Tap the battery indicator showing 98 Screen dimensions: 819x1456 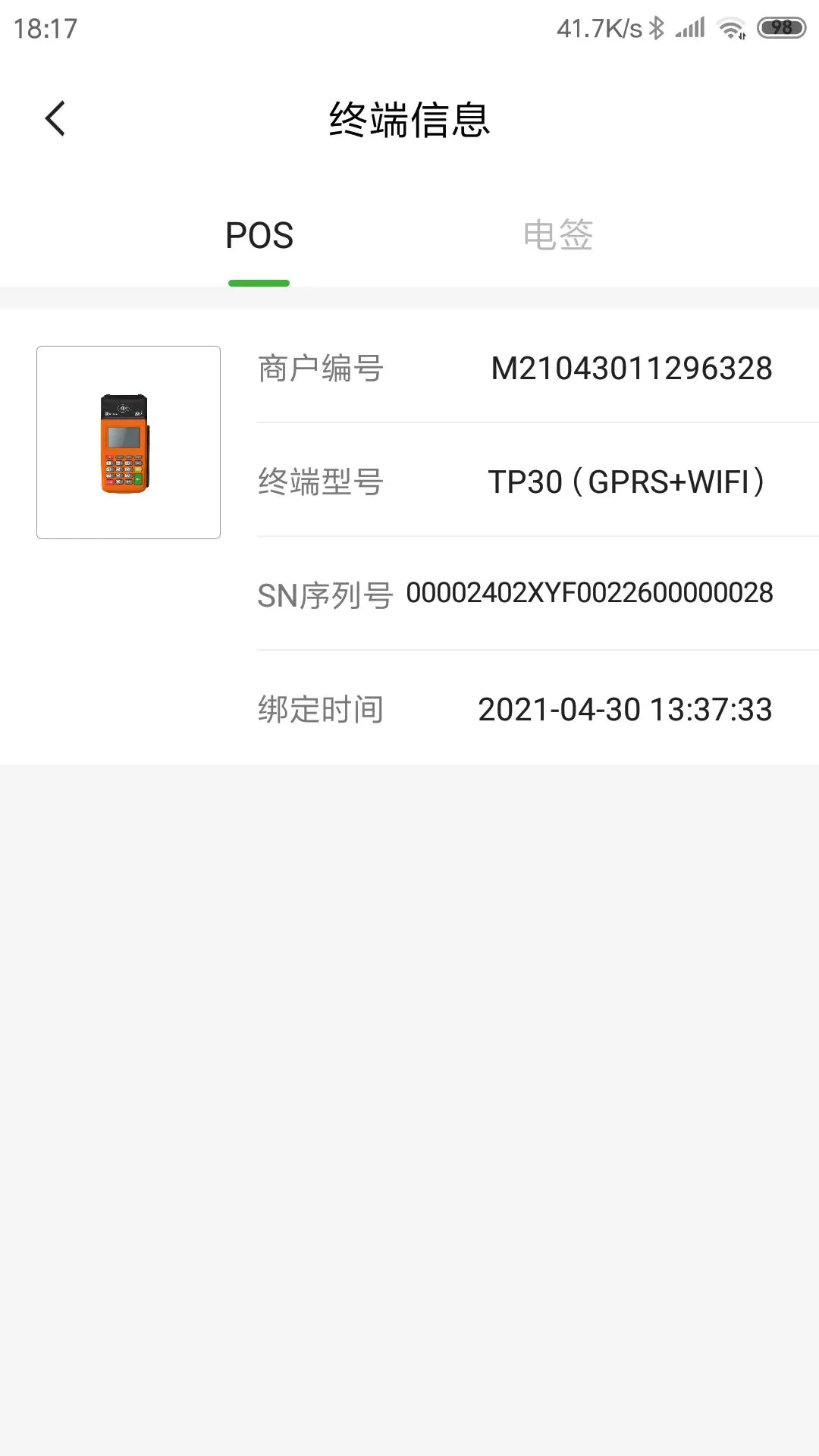(x=781, y=28)
